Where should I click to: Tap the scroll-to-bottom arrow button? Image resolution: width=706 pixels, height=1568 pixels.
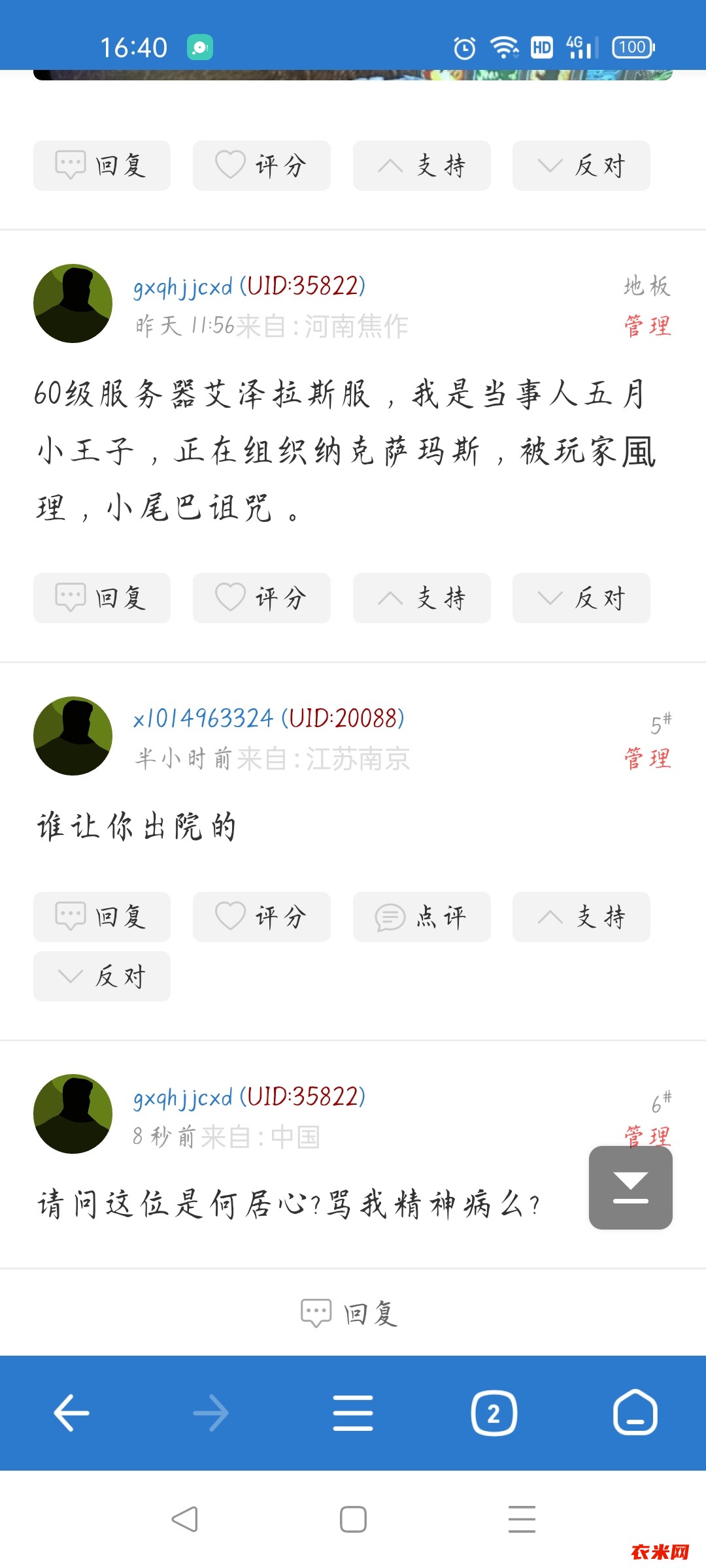(630, 1187)
